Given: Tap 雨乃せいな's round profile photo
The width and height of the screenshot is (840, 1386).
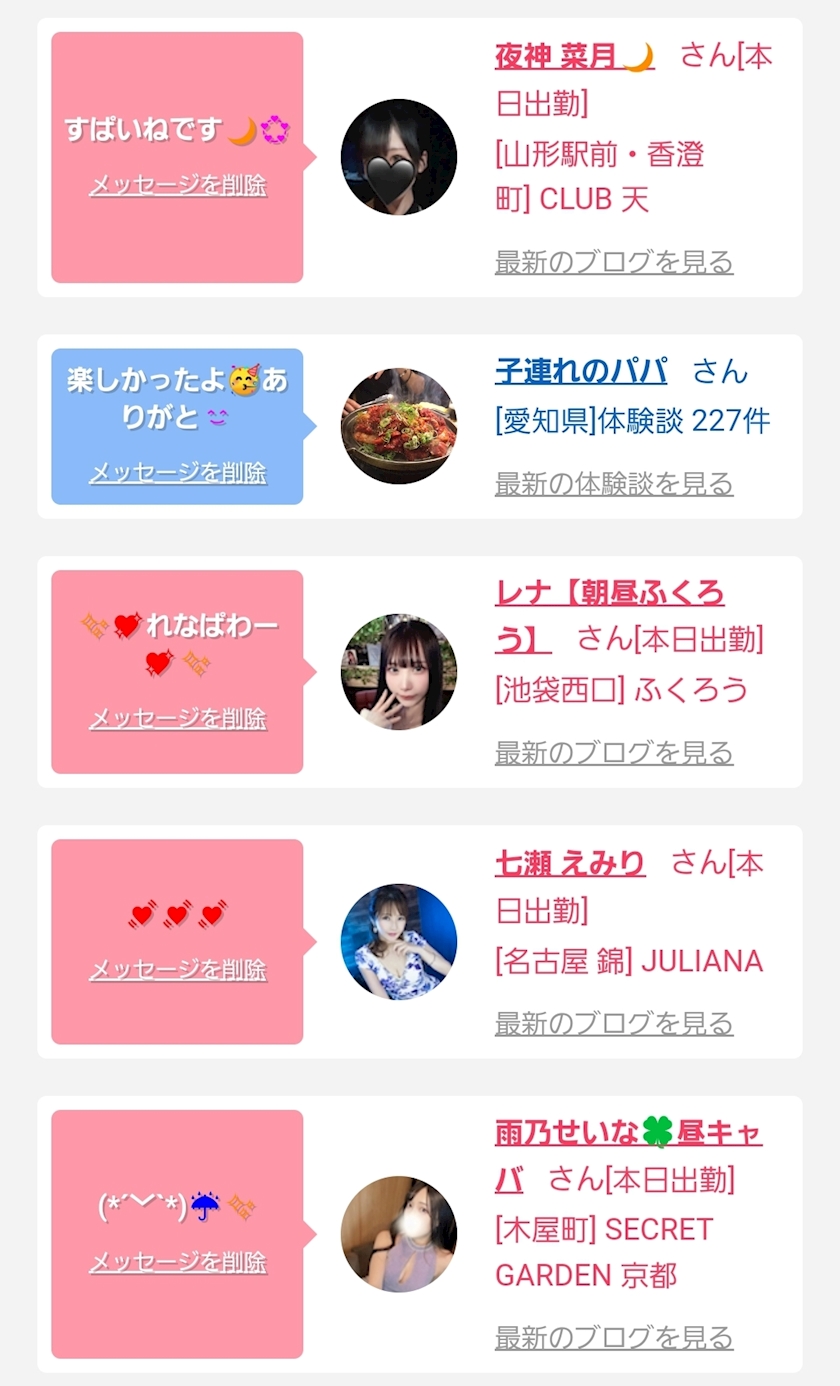Looking at the screenshot, I should click(x=399, y=1234).
